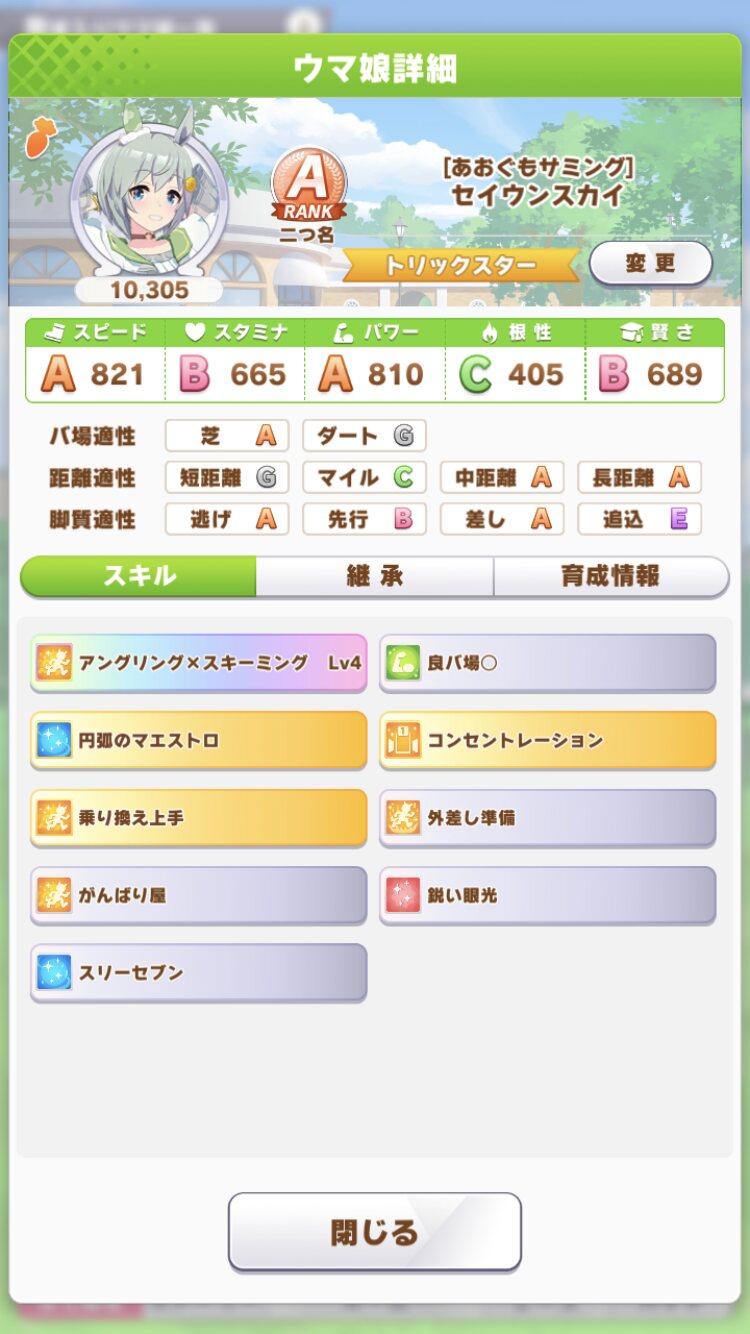750x1334 pixels.
Task: Check the コンセントレーション skill
Action: pyautogui.click(x=547, y=740)
